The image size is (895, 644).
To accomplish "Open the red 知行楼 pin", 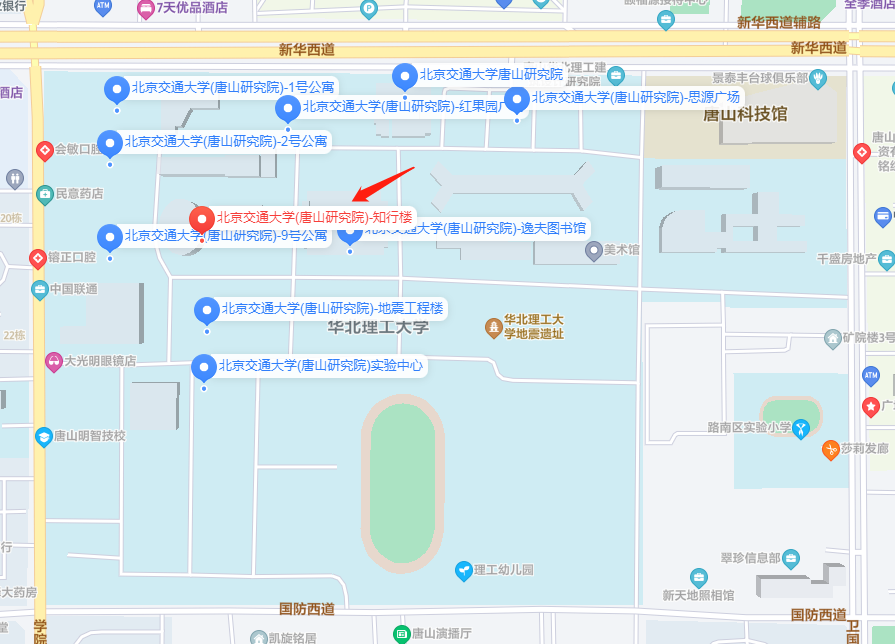I will [x=202, y=219].
